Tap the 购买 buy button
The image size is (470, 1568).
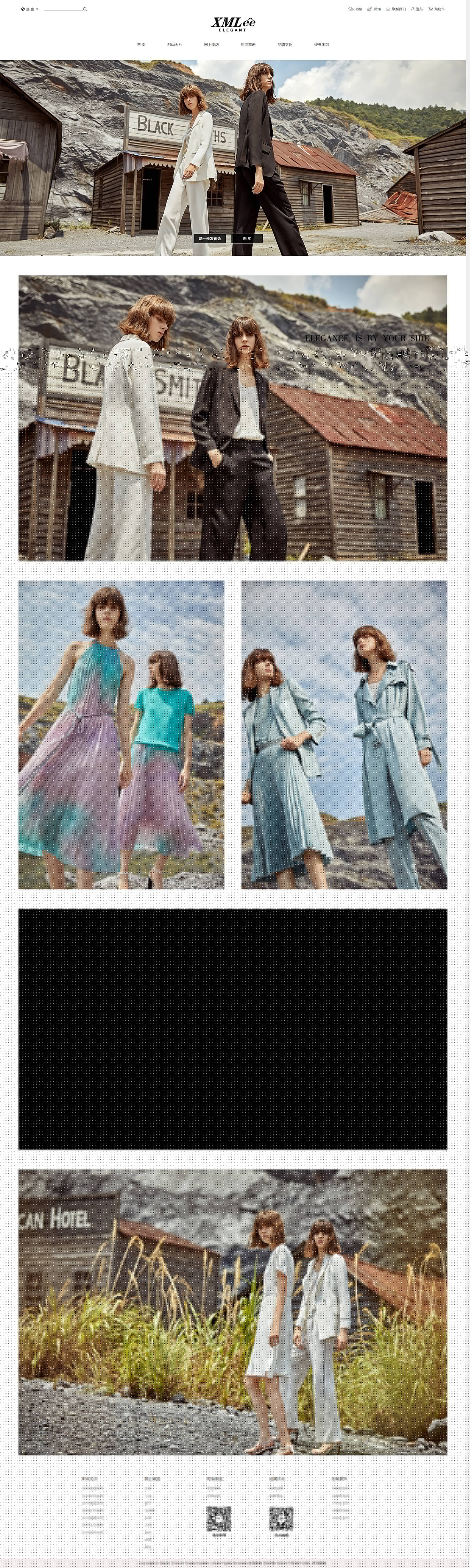247,238
